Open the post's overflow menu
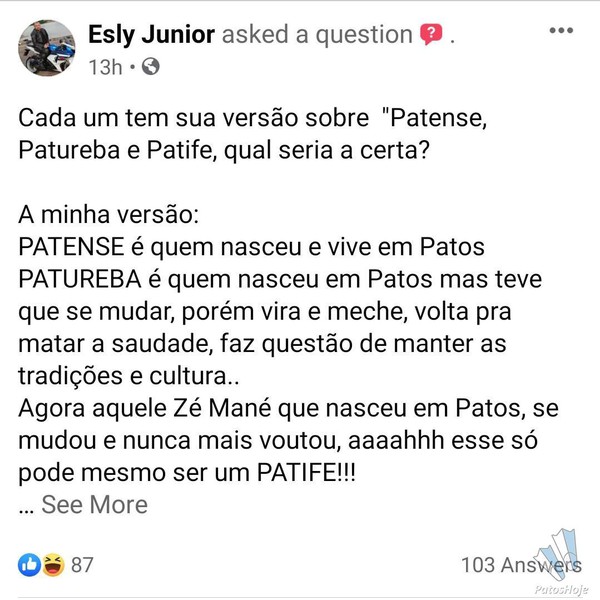This screenshot has height=600, width=600. coord(561,30)
